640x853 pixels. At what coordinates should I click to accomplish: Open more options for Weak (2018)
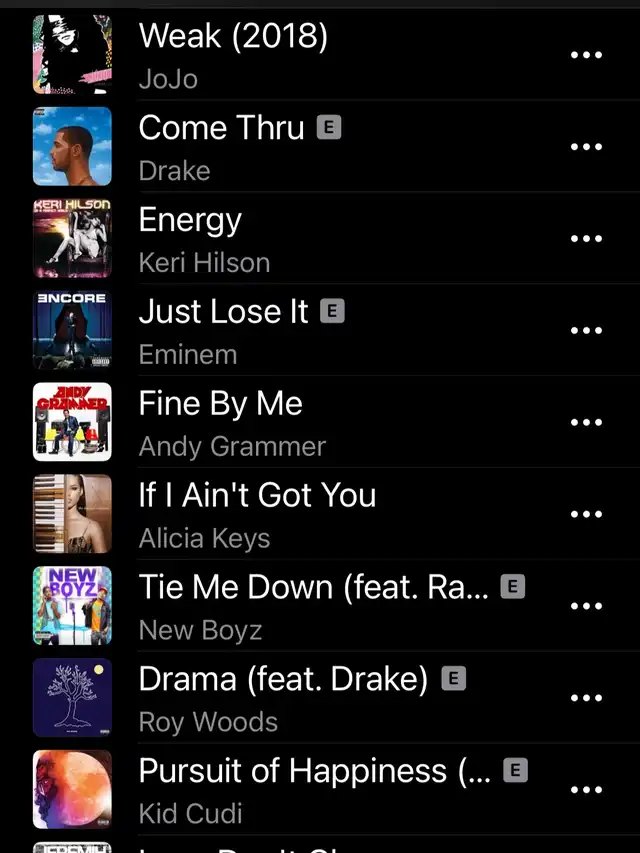pos(586,55)
